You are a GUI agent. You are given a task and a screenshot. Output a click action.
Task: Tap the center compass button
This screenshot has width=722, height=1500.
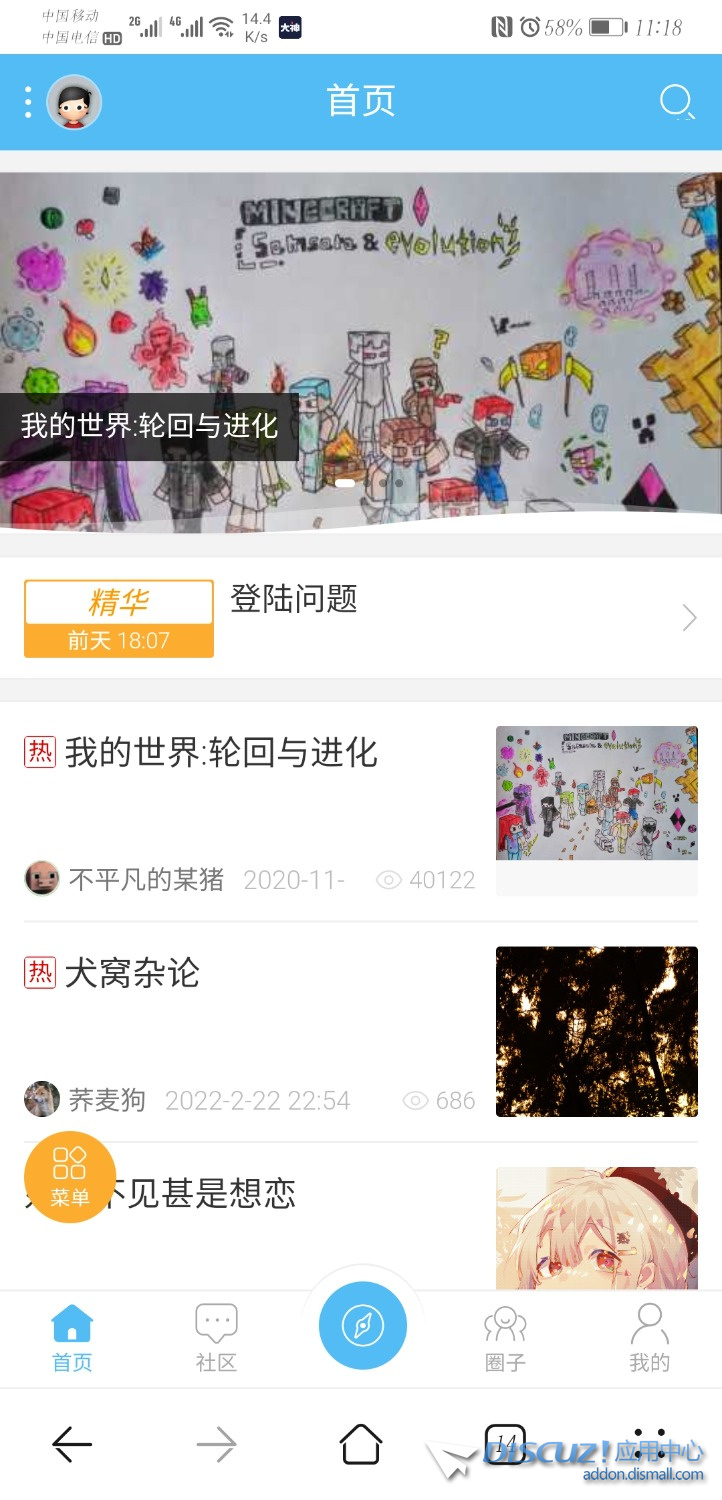(x=362, y=1326)
